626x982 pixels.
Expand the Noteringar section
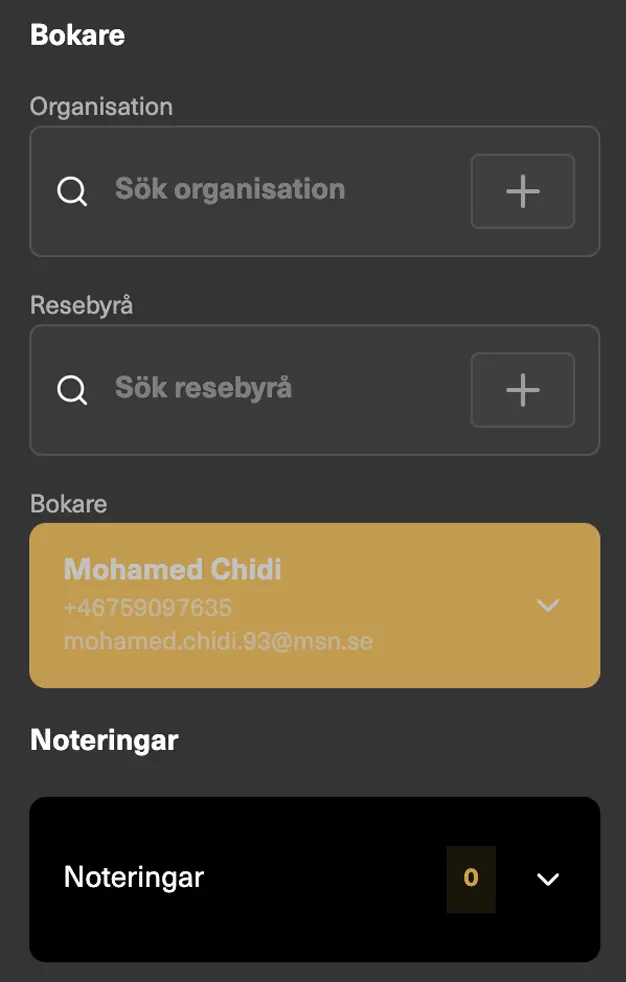[x=547, y=879]
